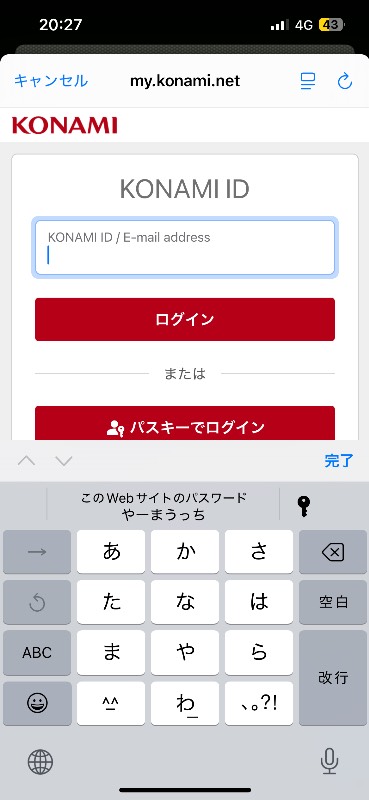Tap the globe to change keyboard language
The height and width of the screenshot is (800, 369).
[40, 762]
